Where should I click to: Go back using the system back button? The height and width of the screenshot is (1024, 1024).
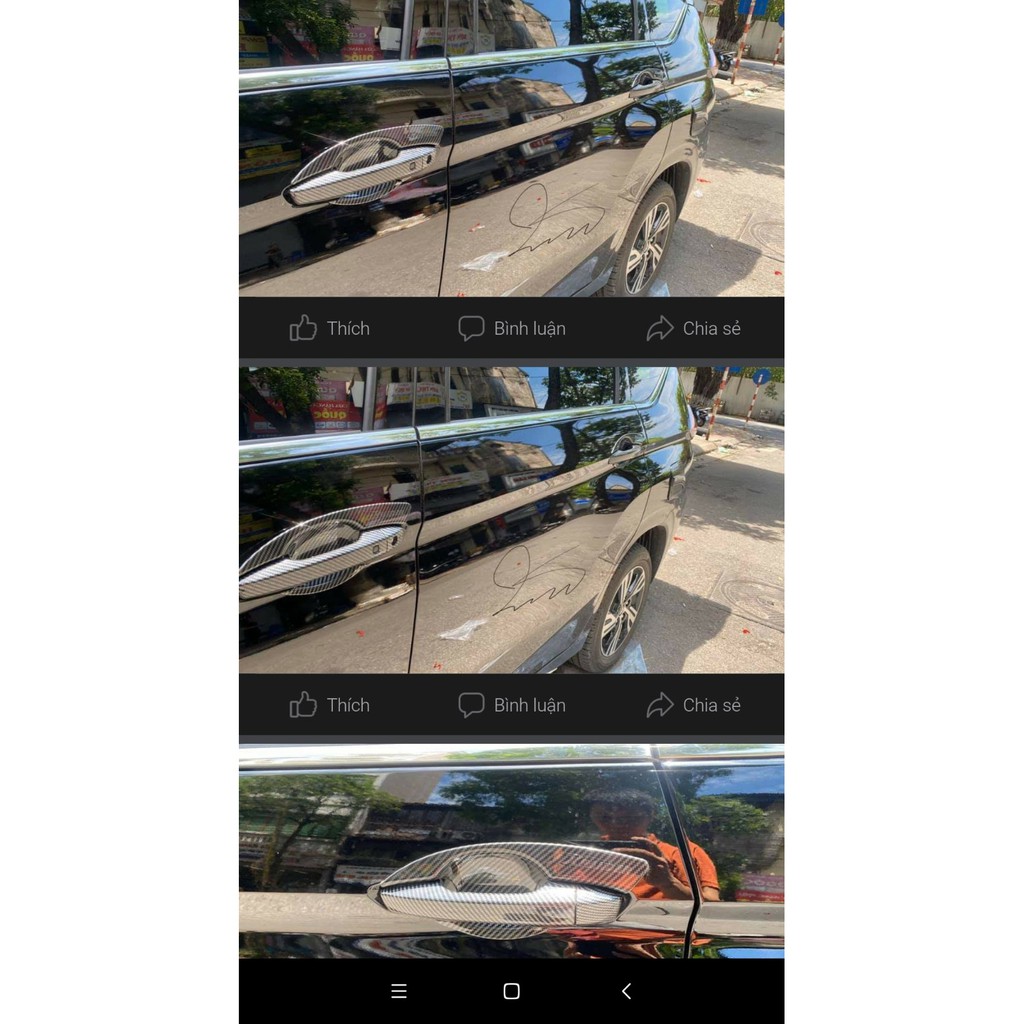tap(626, 991)
